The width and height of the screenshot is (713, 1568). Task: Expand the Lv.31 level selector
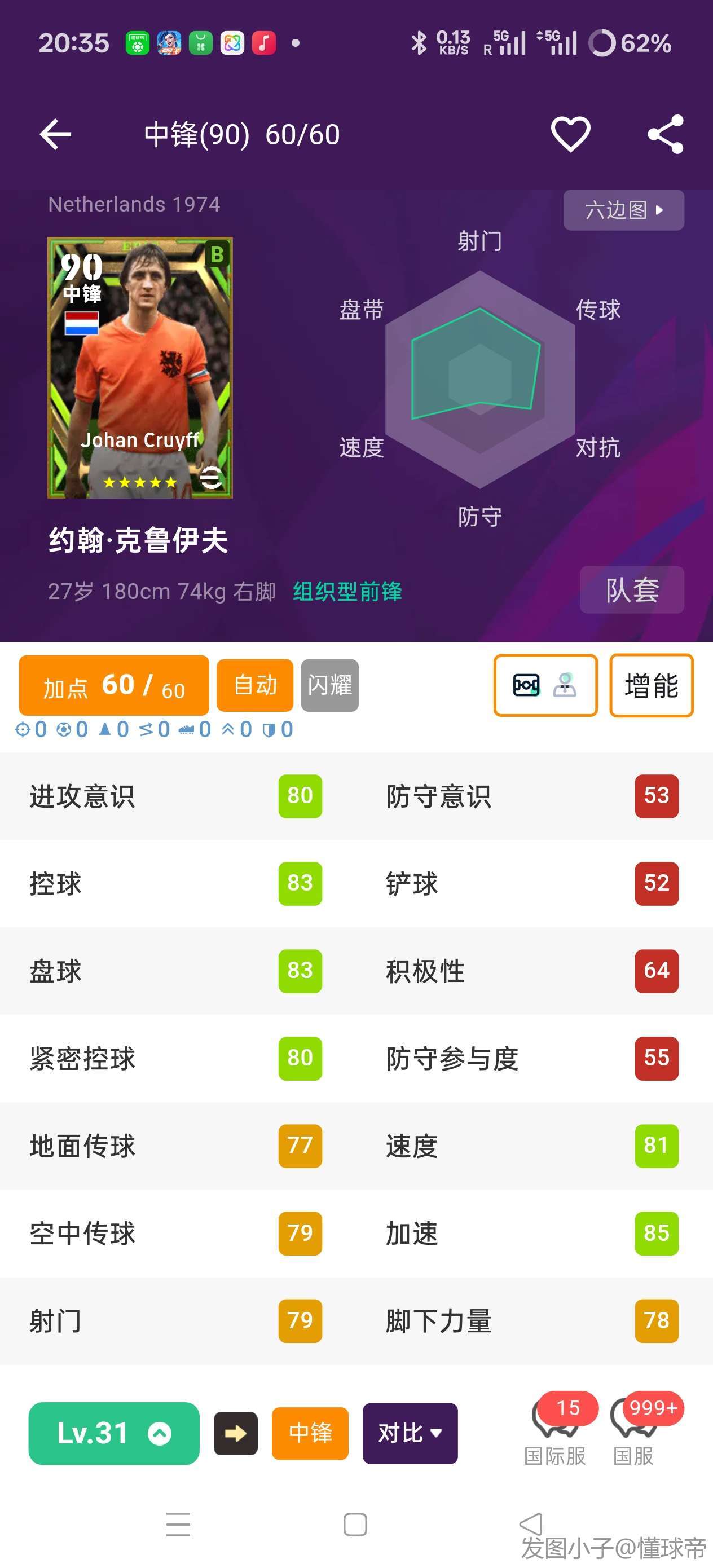click(114, 1433)
